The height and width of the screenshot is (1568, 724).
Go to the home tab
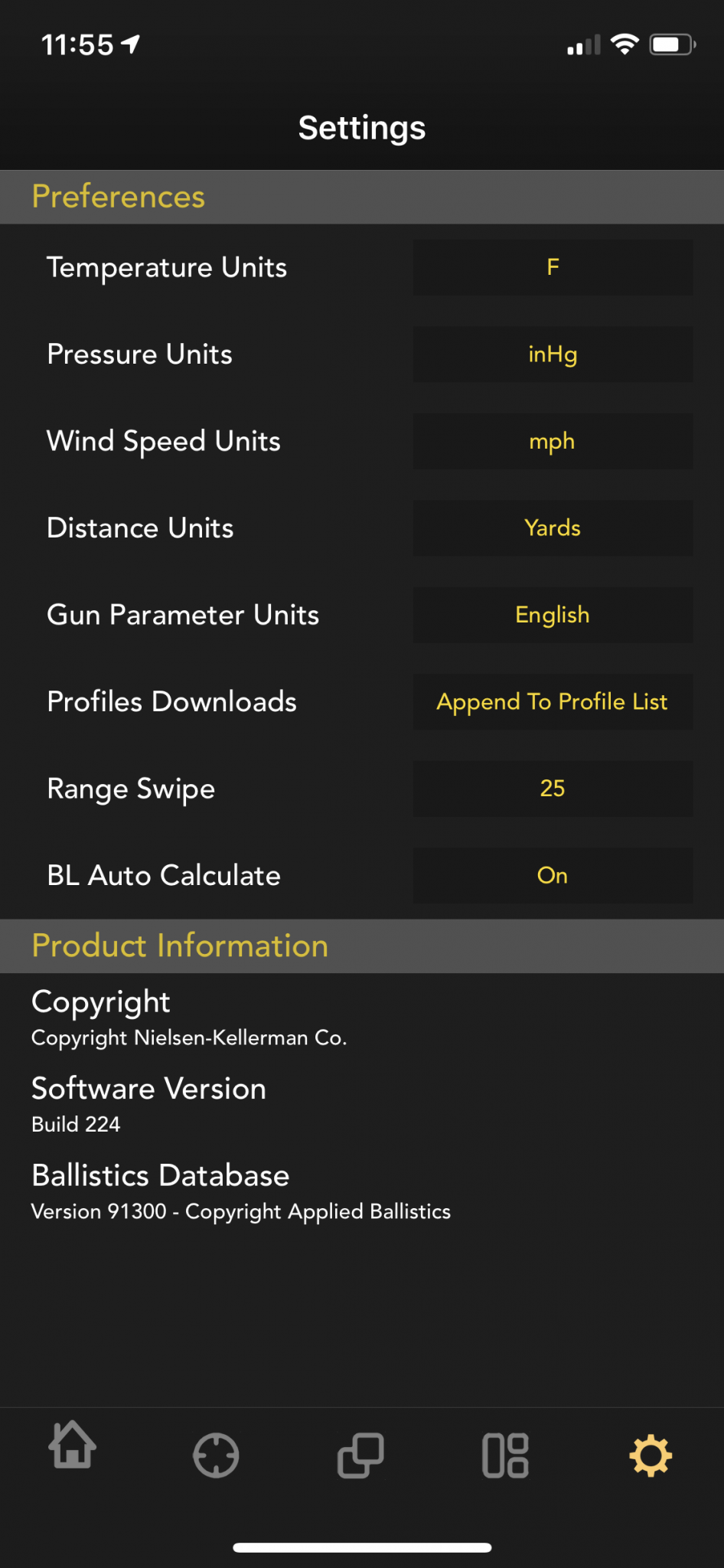point(73,1445)
